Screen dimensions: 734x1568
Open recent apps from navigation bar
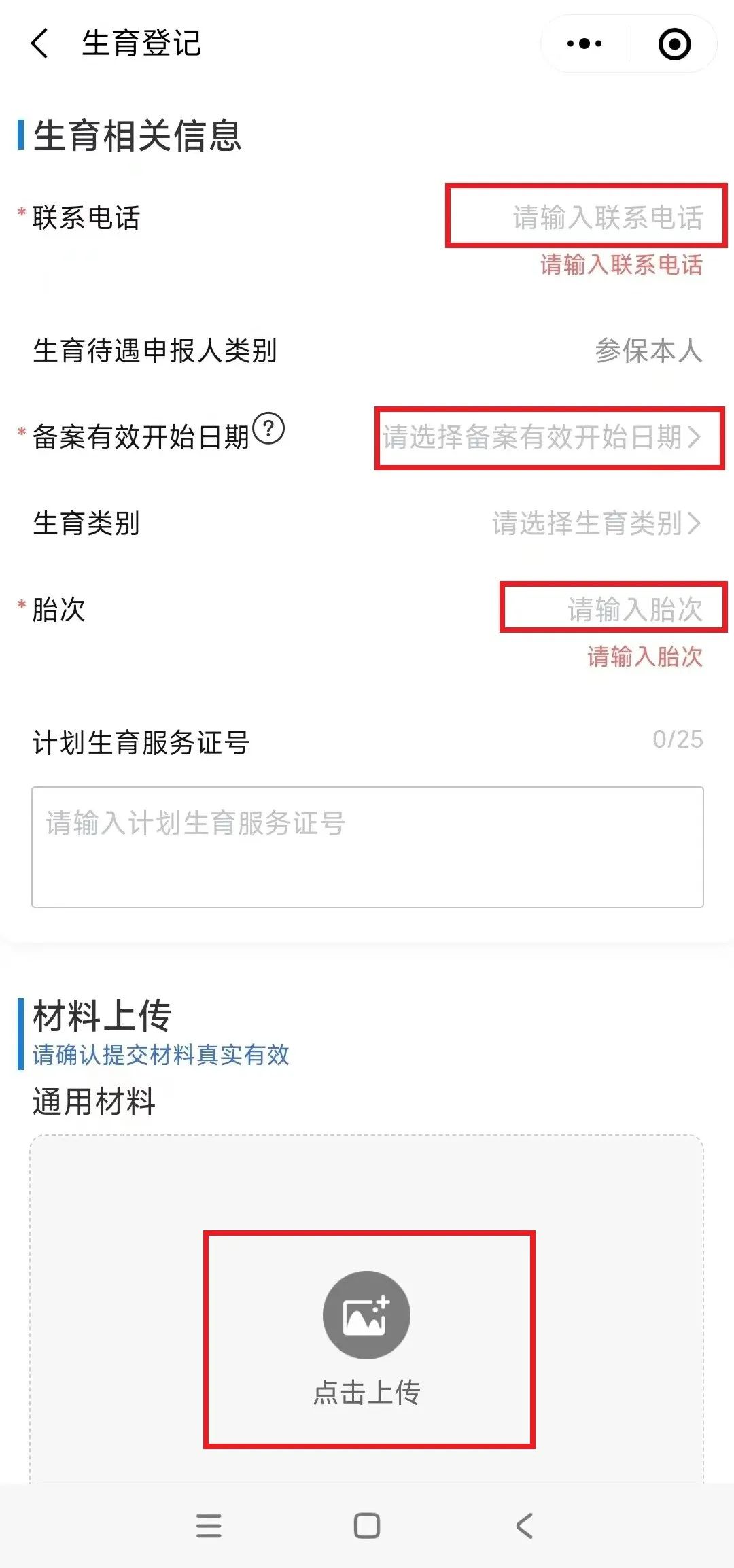pyautogui.click(x=209, y=1525)
